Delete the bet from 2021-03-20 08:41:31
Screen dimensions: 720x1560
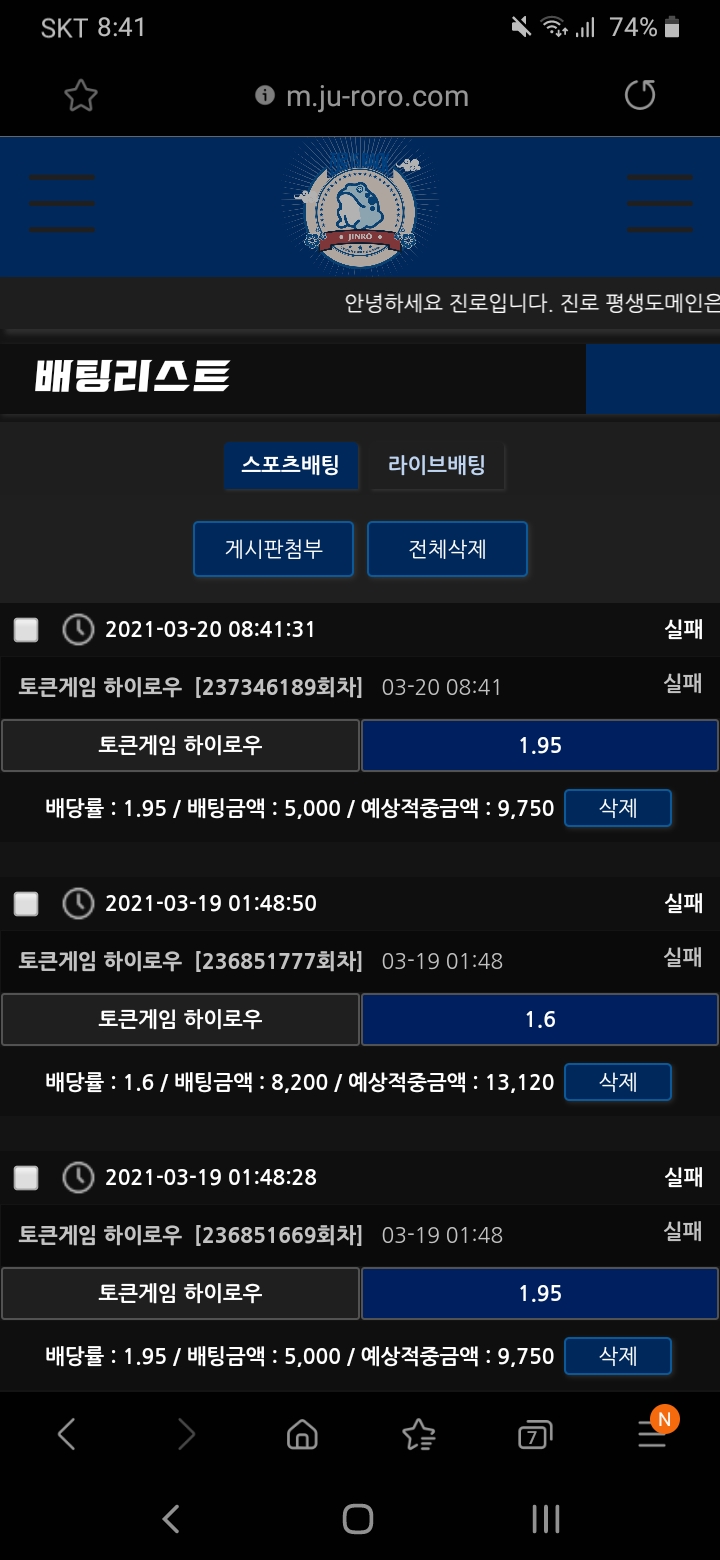point(617,808)
